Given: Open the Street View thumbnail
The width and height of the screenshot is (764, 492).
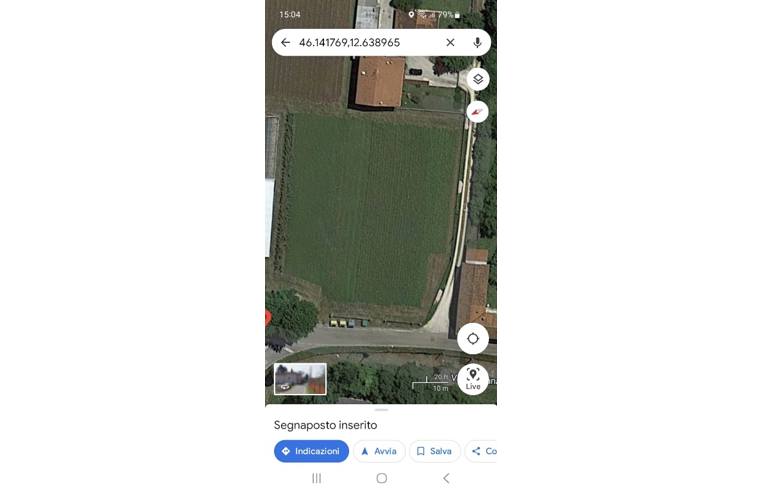Looking at the screenshot, I should click(300, 379).
